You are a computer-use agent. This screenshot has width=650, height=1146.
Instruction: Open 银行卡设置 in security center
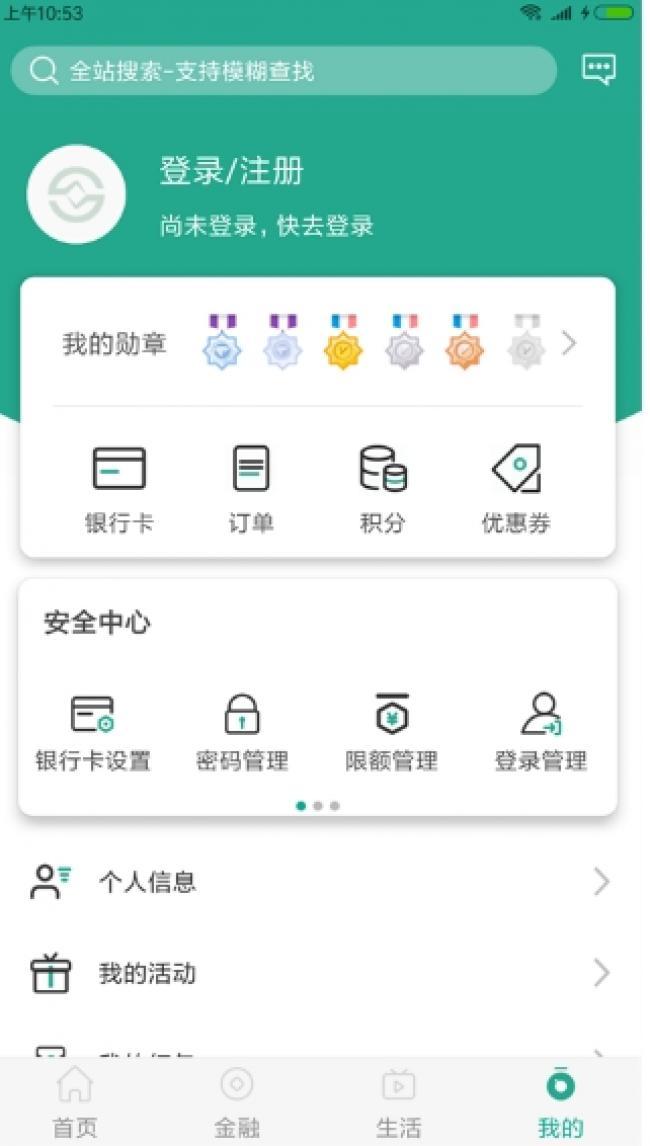coord(93,733)
